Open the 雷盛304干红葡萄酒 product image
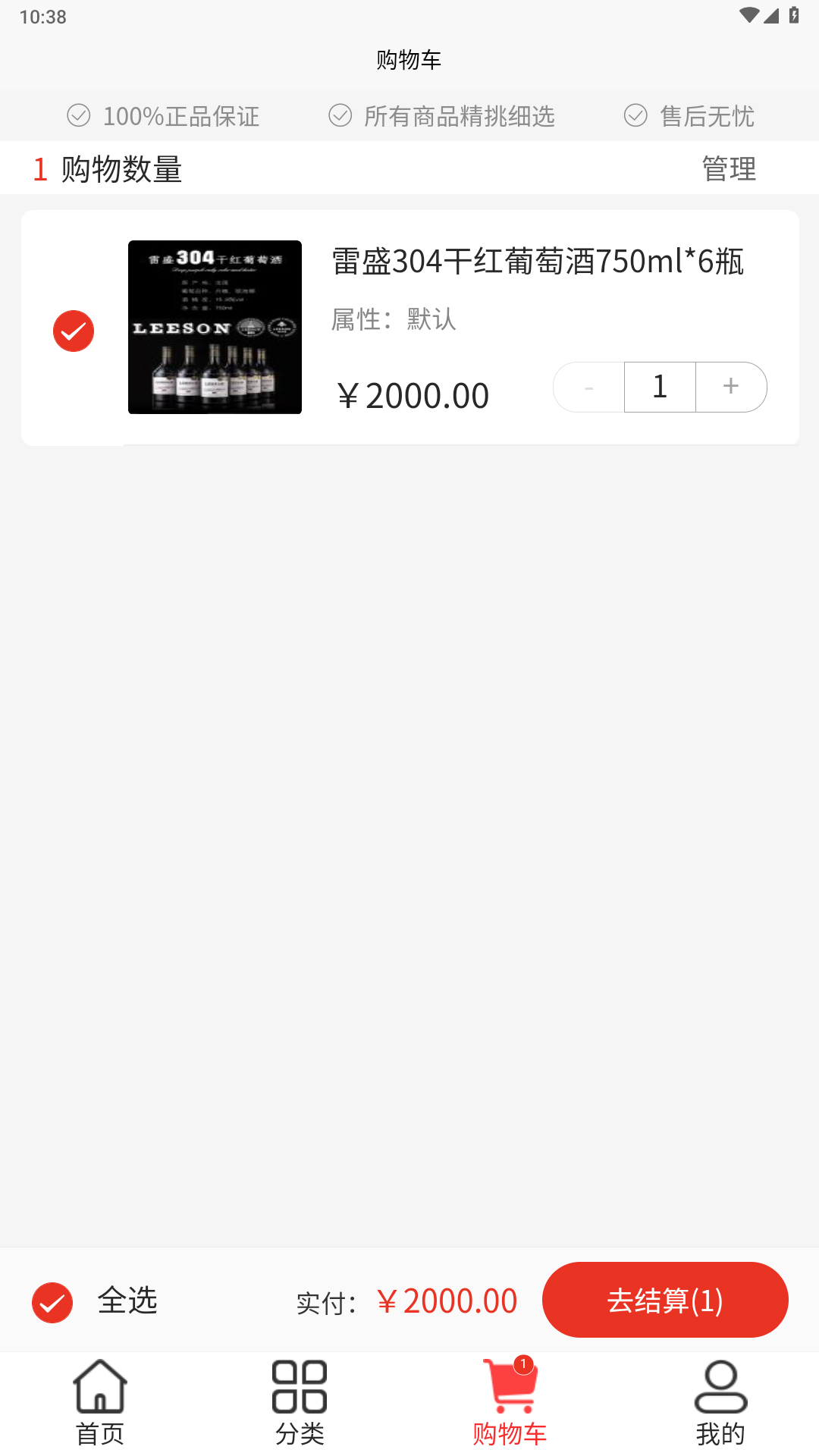Image resolution: width=819 pixels, height=1456 pixels. 215,327
